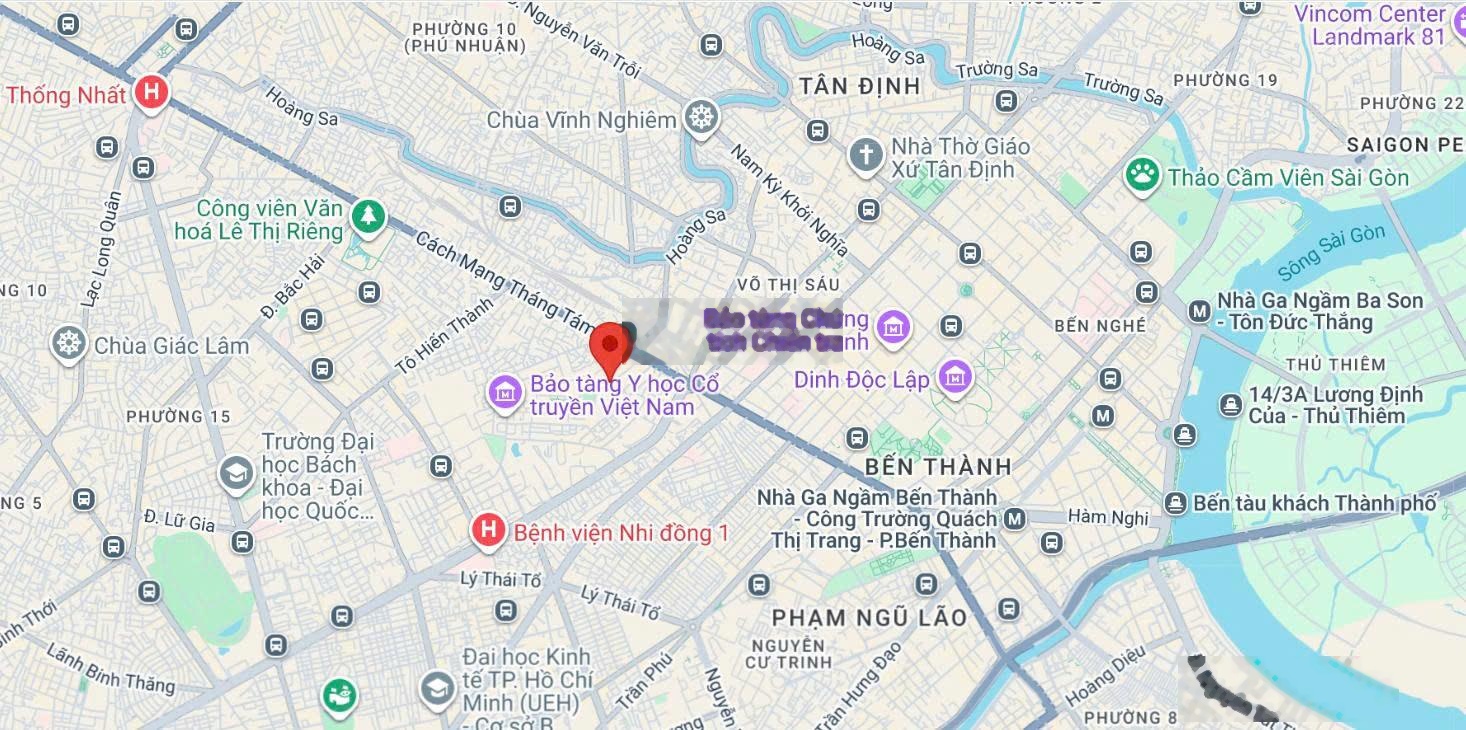Select Công viên Văn hoá Lê Thị Riêng park
The height and width of the screenshot is (730, 1466).
click(x=369, y=215)
